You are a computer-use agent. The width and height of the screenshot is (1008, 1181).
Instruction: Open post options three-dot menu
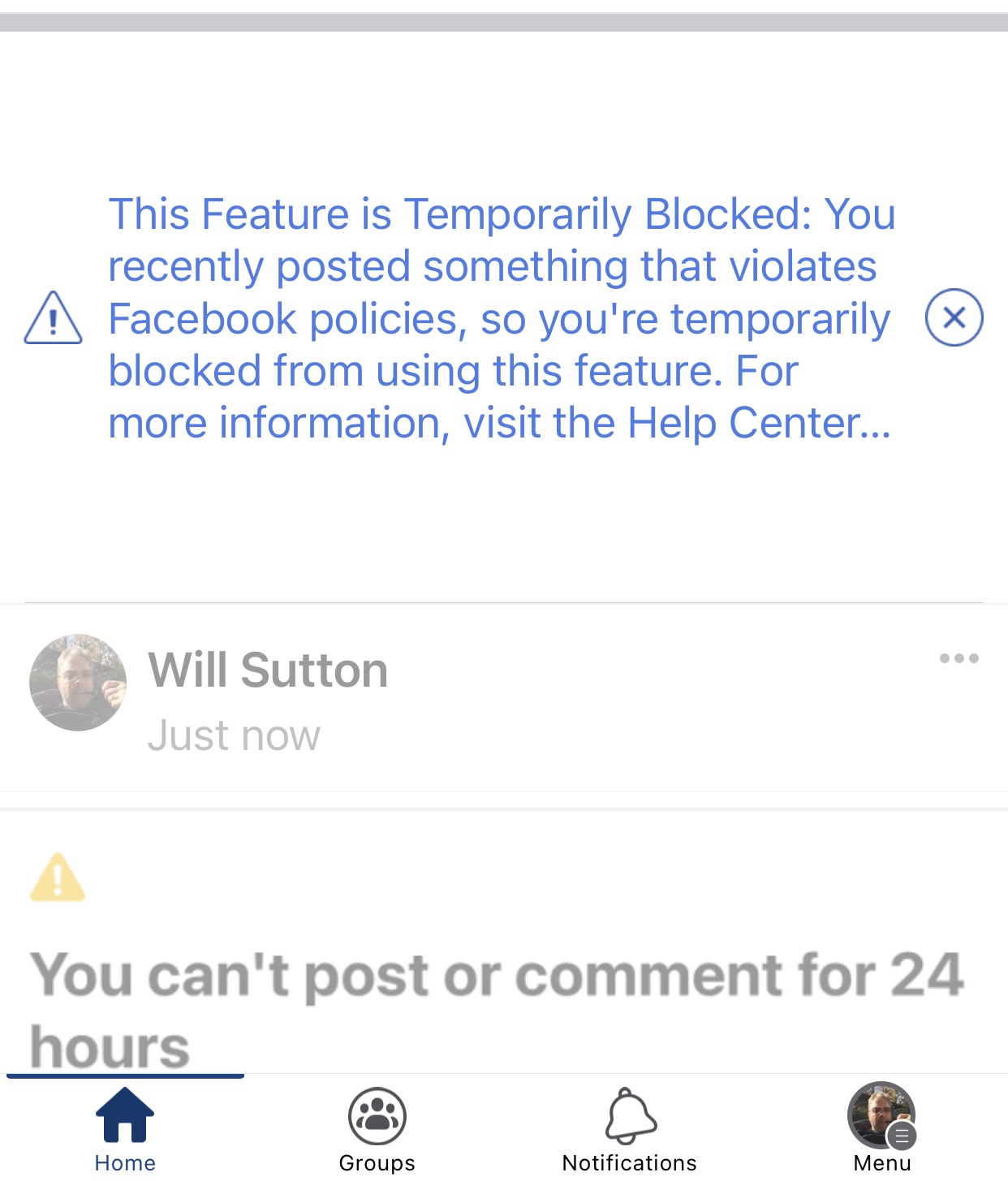[958, 658]
